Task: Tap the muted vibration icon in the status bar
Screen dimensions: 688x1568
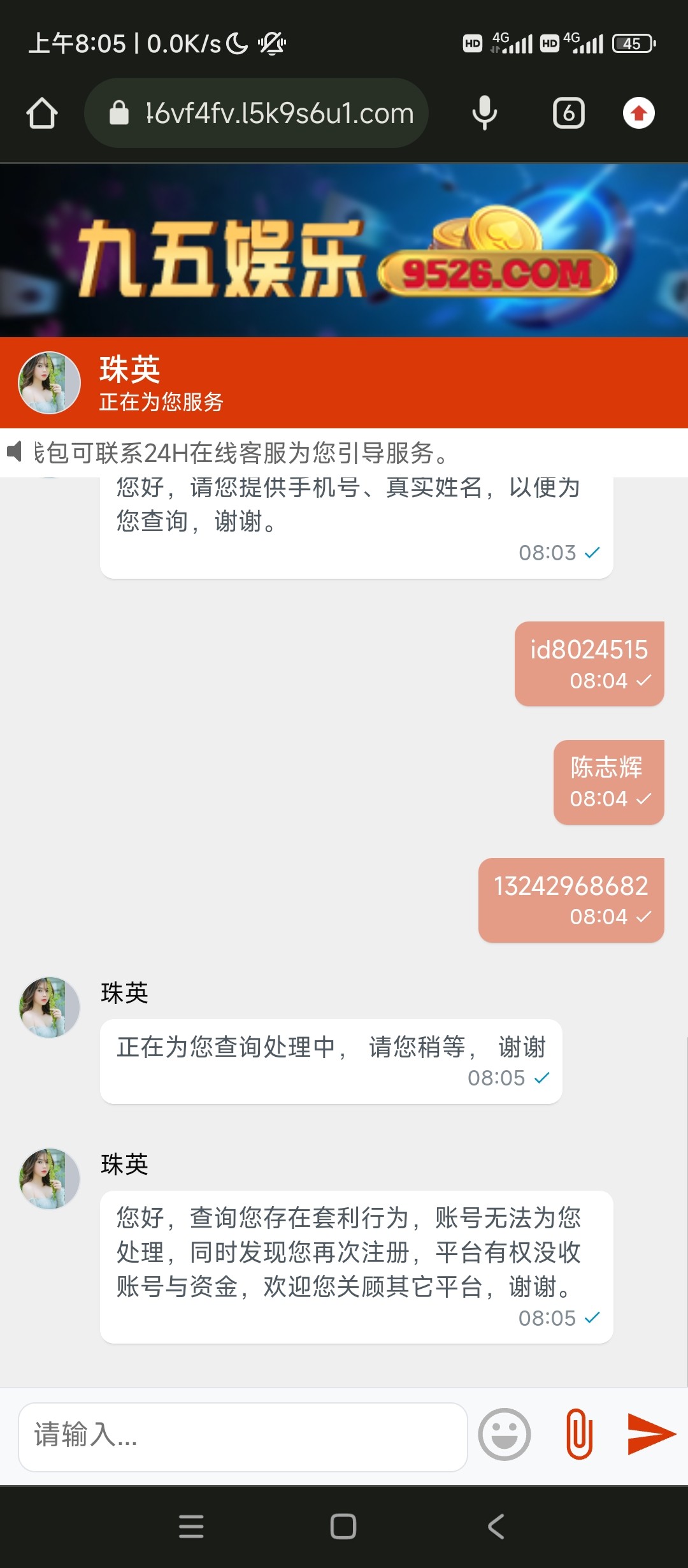Action: 271,42
